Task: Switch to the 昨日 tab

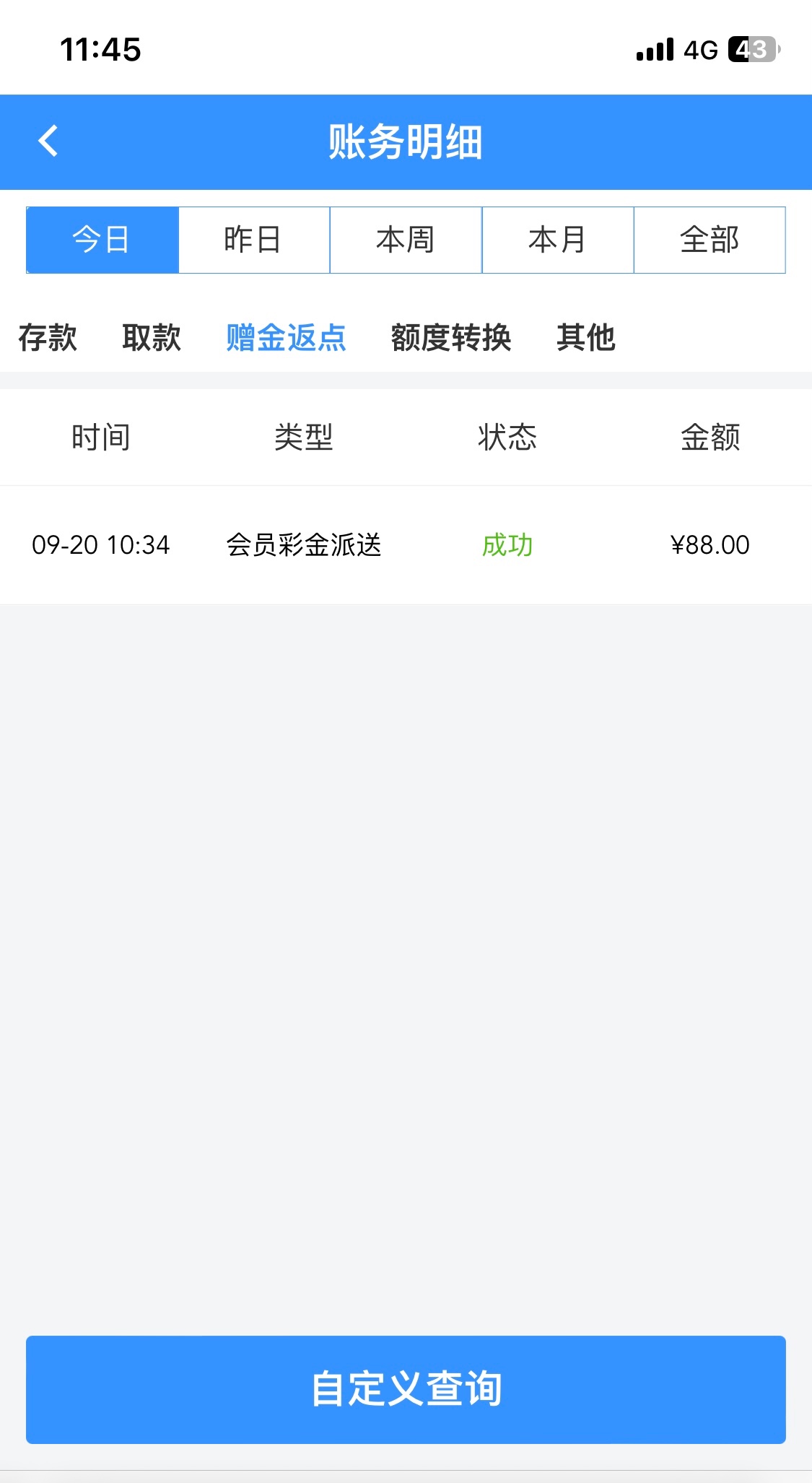Action: pyautogui.click(x=253, y=240)
